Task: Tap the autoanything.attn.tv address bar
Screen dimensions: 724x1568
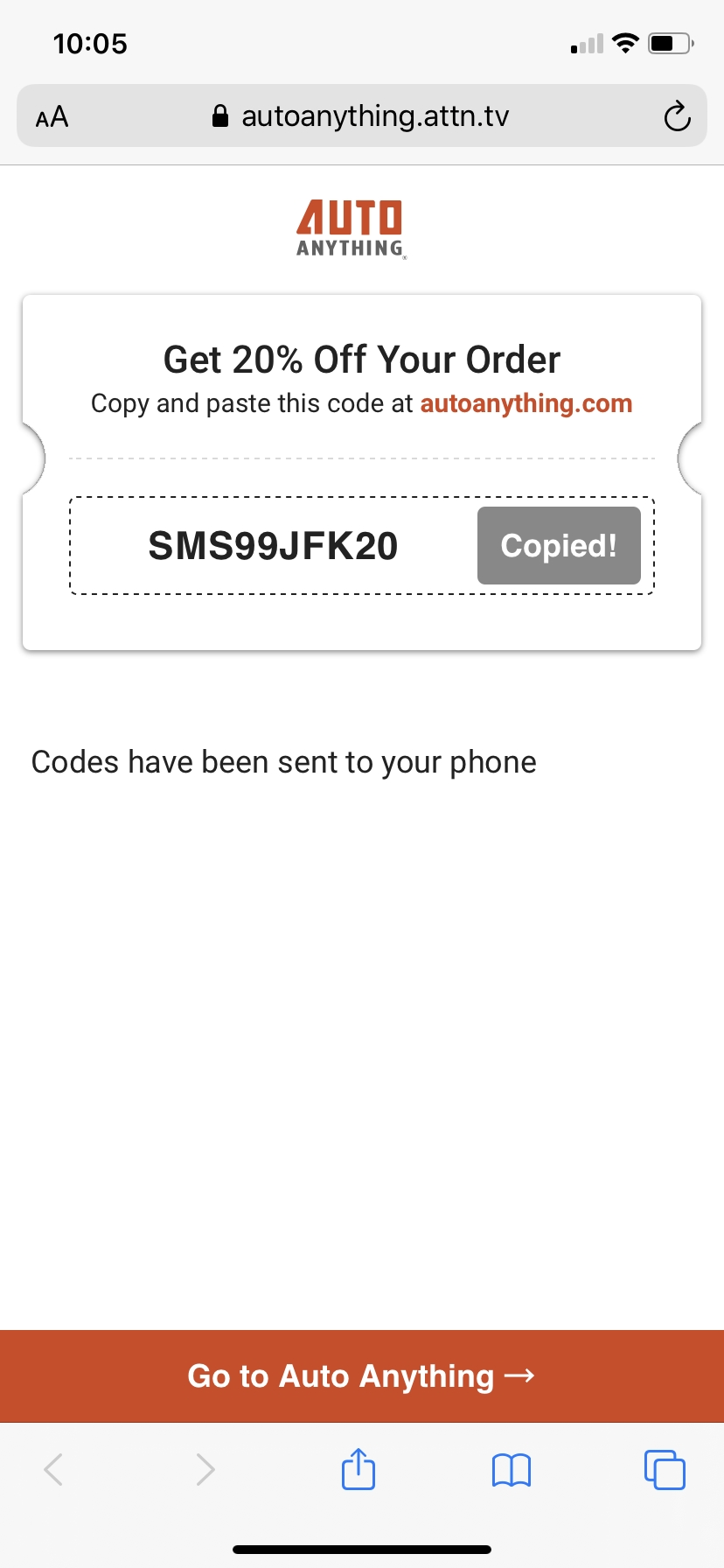Action: click(x=362, y=116)
